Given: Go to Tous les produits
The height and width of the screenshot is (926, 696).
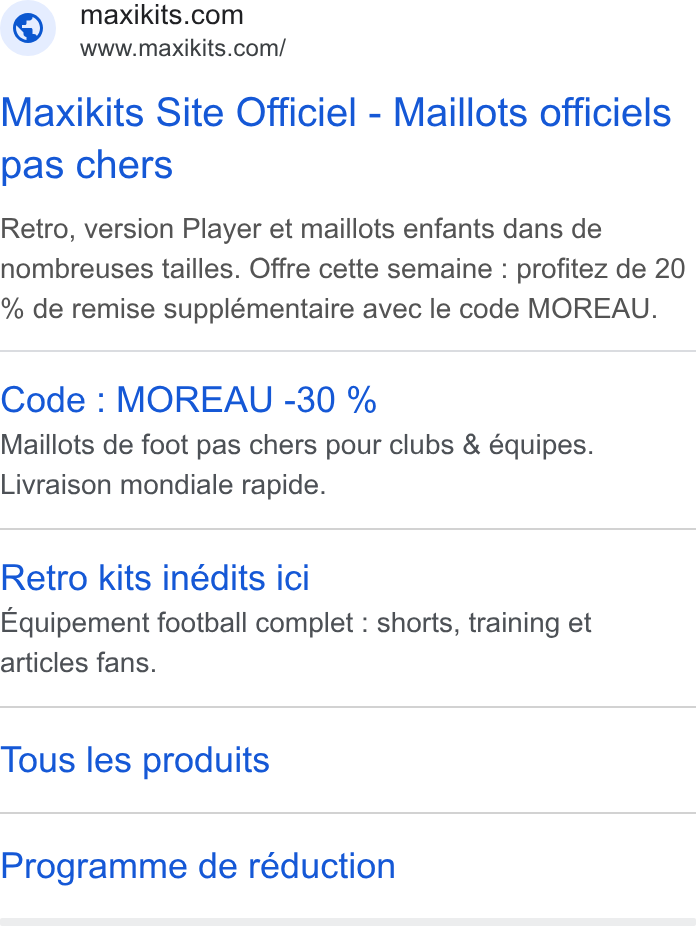Looking at the screenshot, I should [135, 760].
